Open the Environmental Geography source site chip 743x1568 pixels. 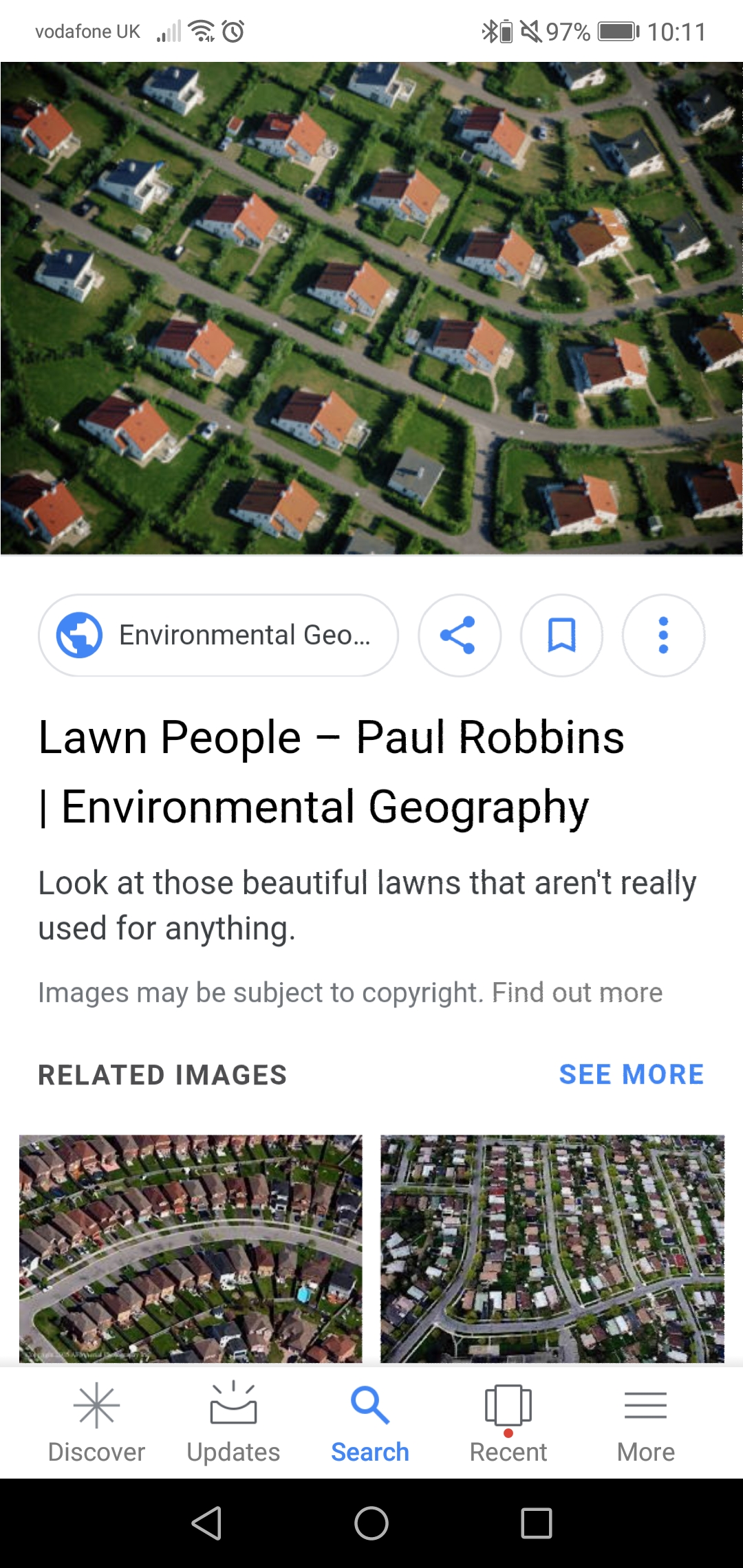(x=218, y=635)
